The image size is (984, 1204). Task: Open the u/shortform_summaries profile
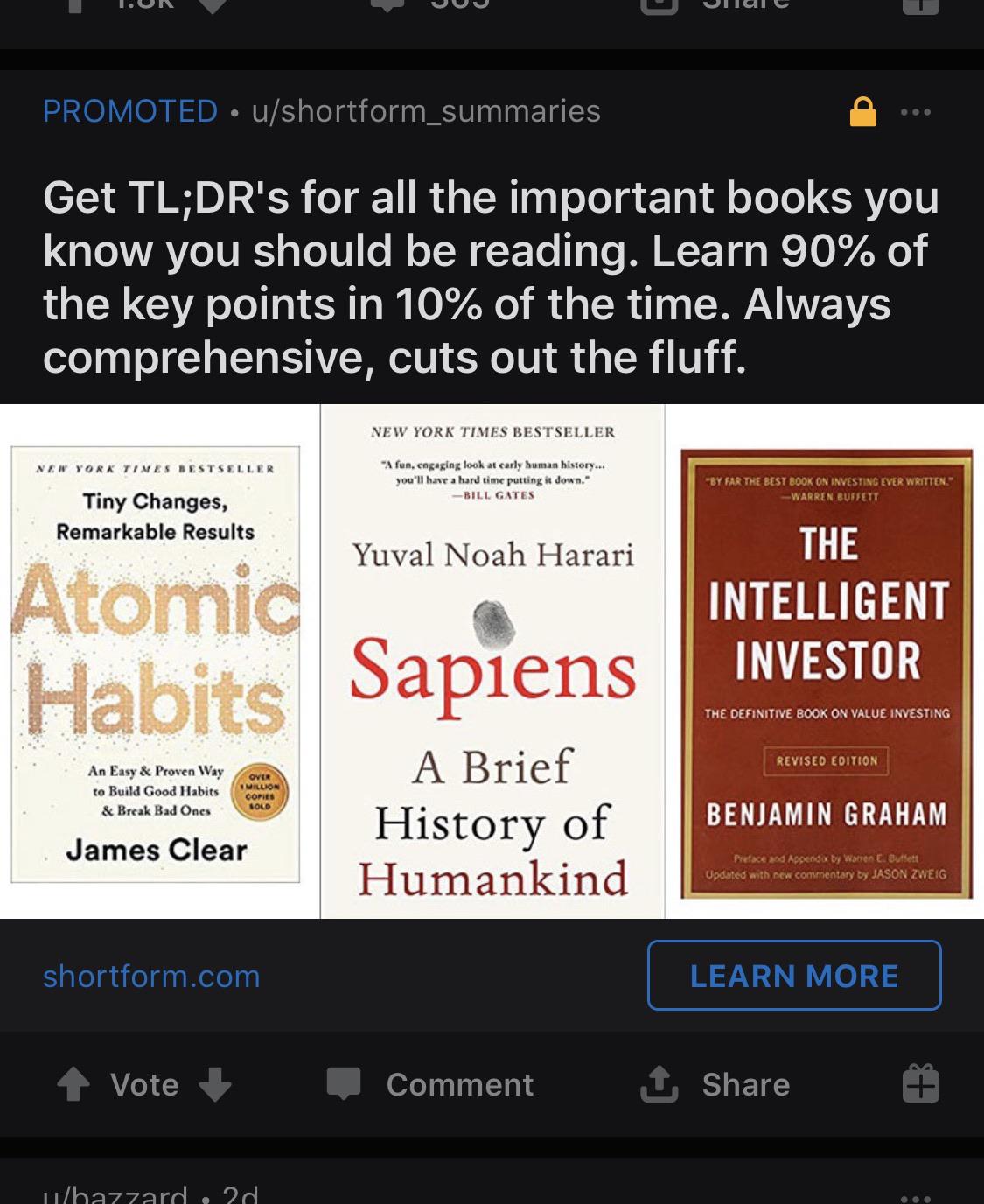[x=426, y=111]
